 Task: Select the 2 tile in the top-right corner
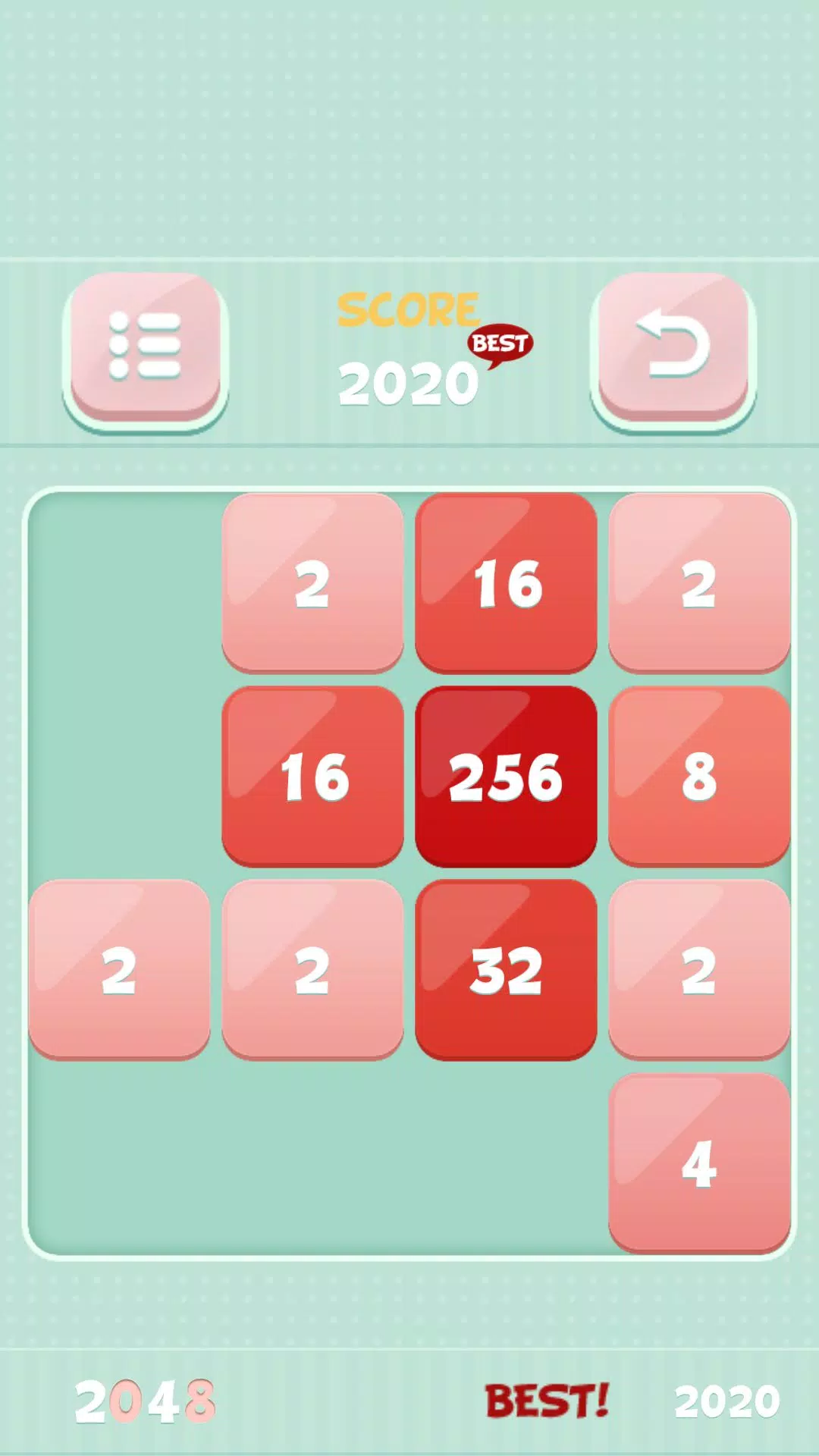coord(699,582)
